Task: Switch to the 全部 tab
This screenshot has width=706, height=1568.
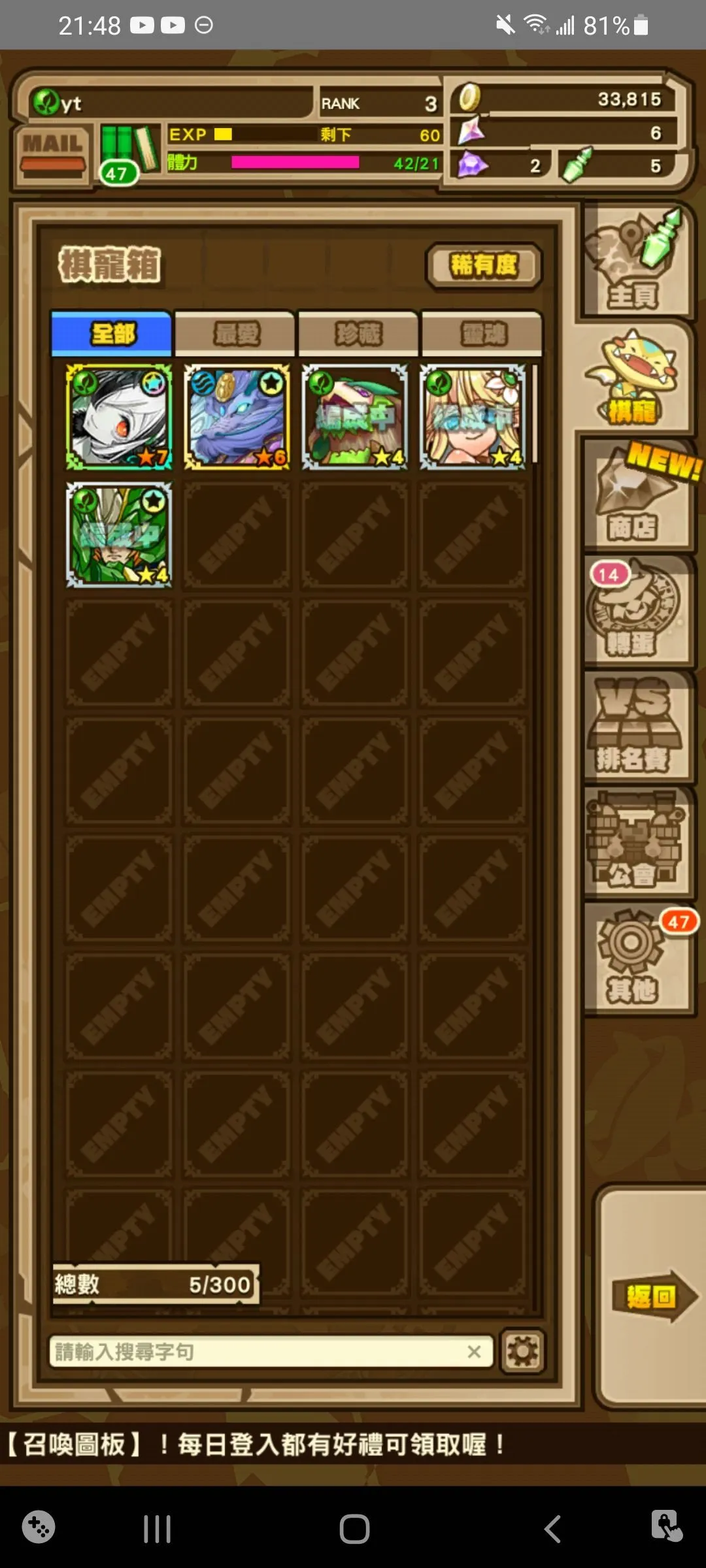Action: pyautogui.click(x=112, y=334)
